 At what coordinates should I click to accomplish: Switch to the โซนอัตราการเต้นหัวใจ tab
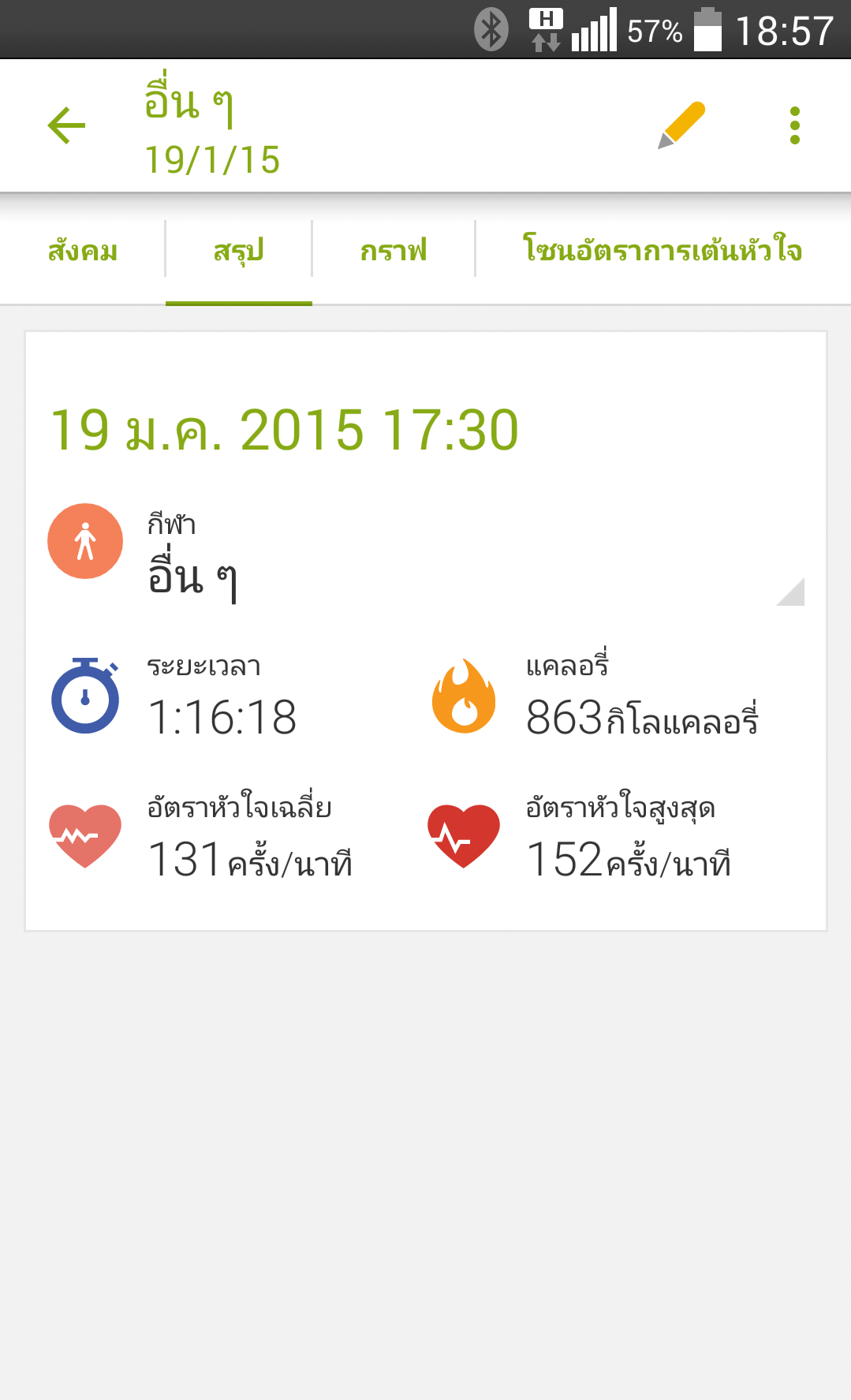tap(663, 249)
